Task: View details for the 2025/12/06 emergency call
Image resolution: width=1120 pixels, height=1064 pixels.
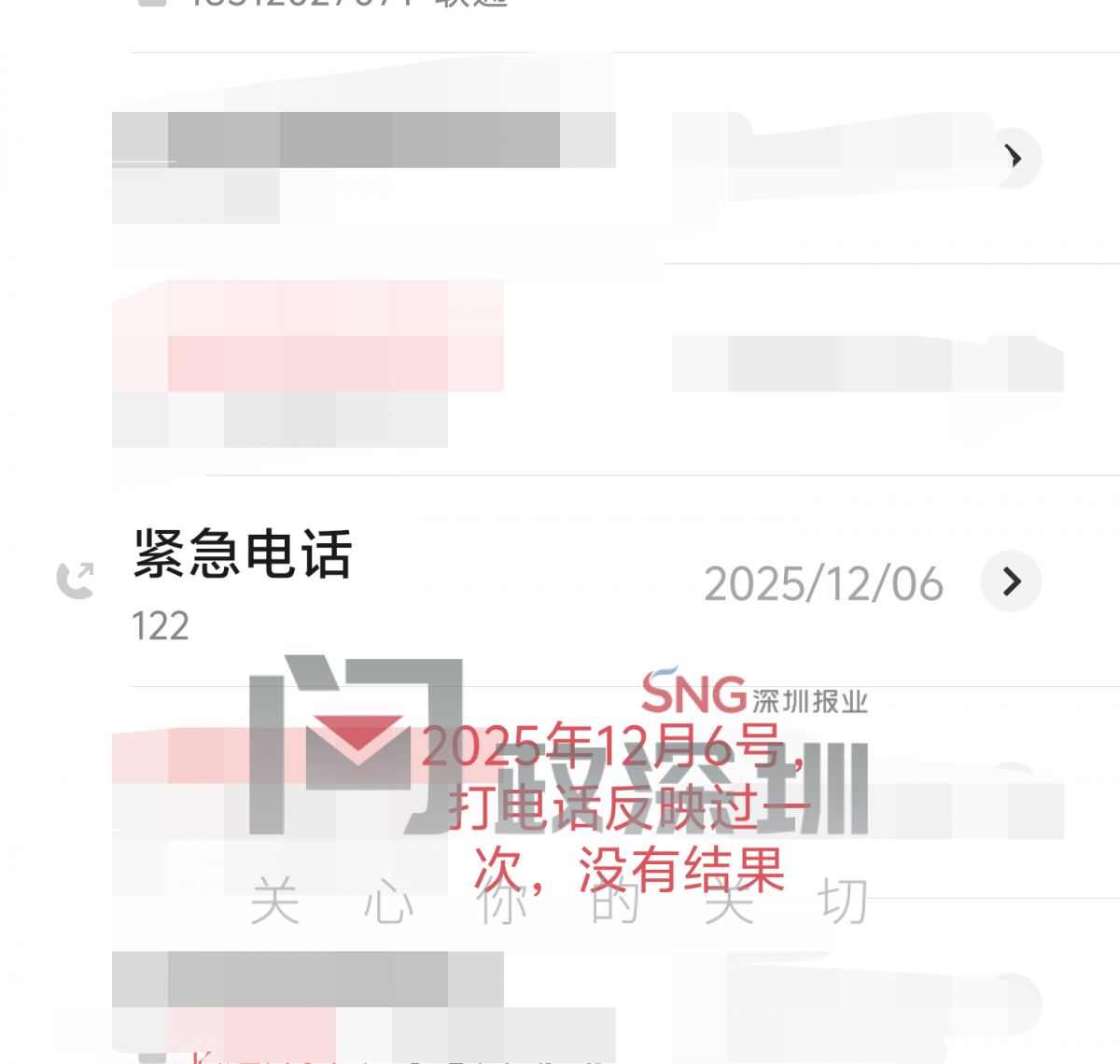Action: [x=1011, y=581]
